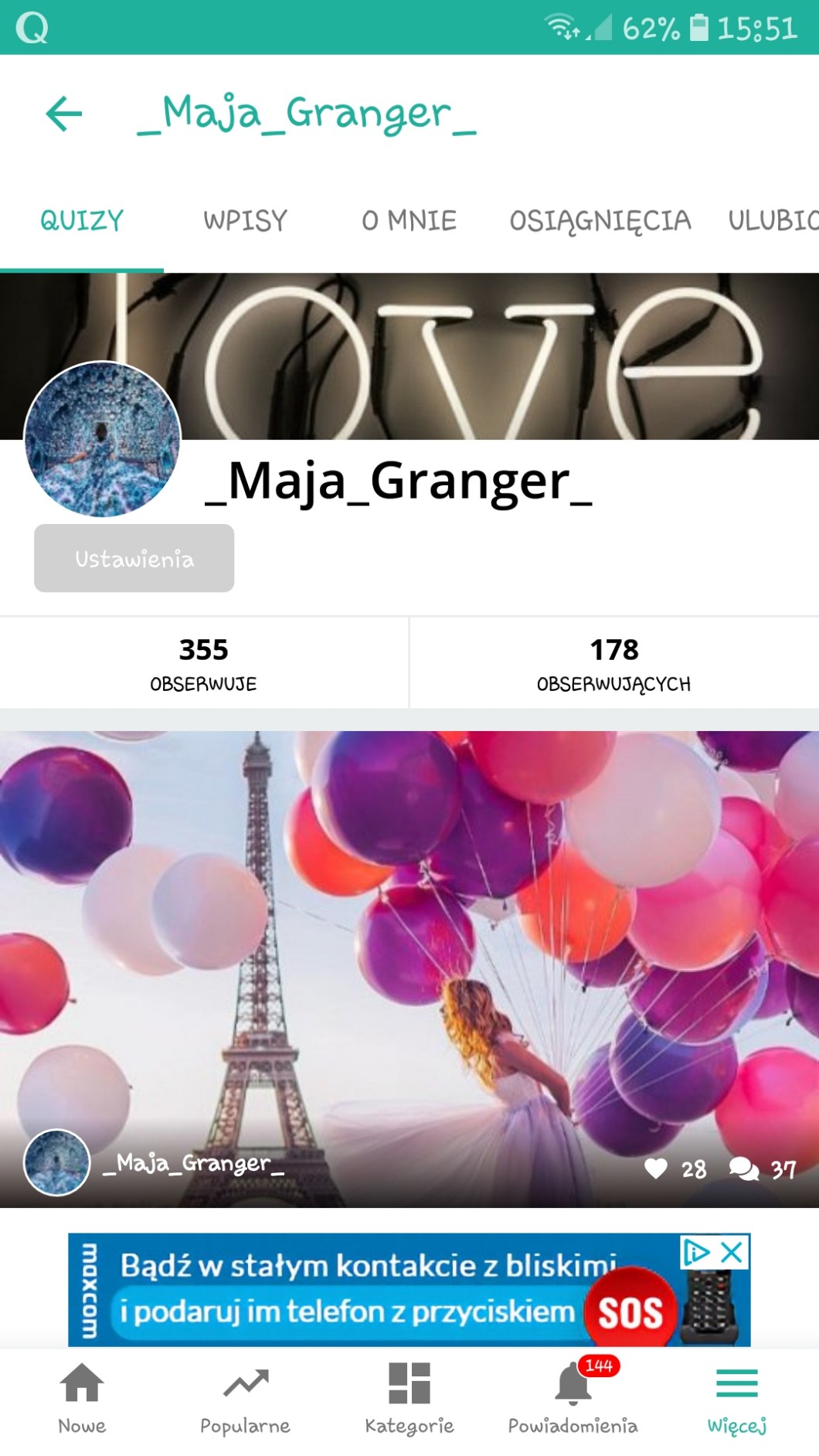Open the Więcej menu
This screenshot has height=1456, width=819.
(x=736, y=1399)
